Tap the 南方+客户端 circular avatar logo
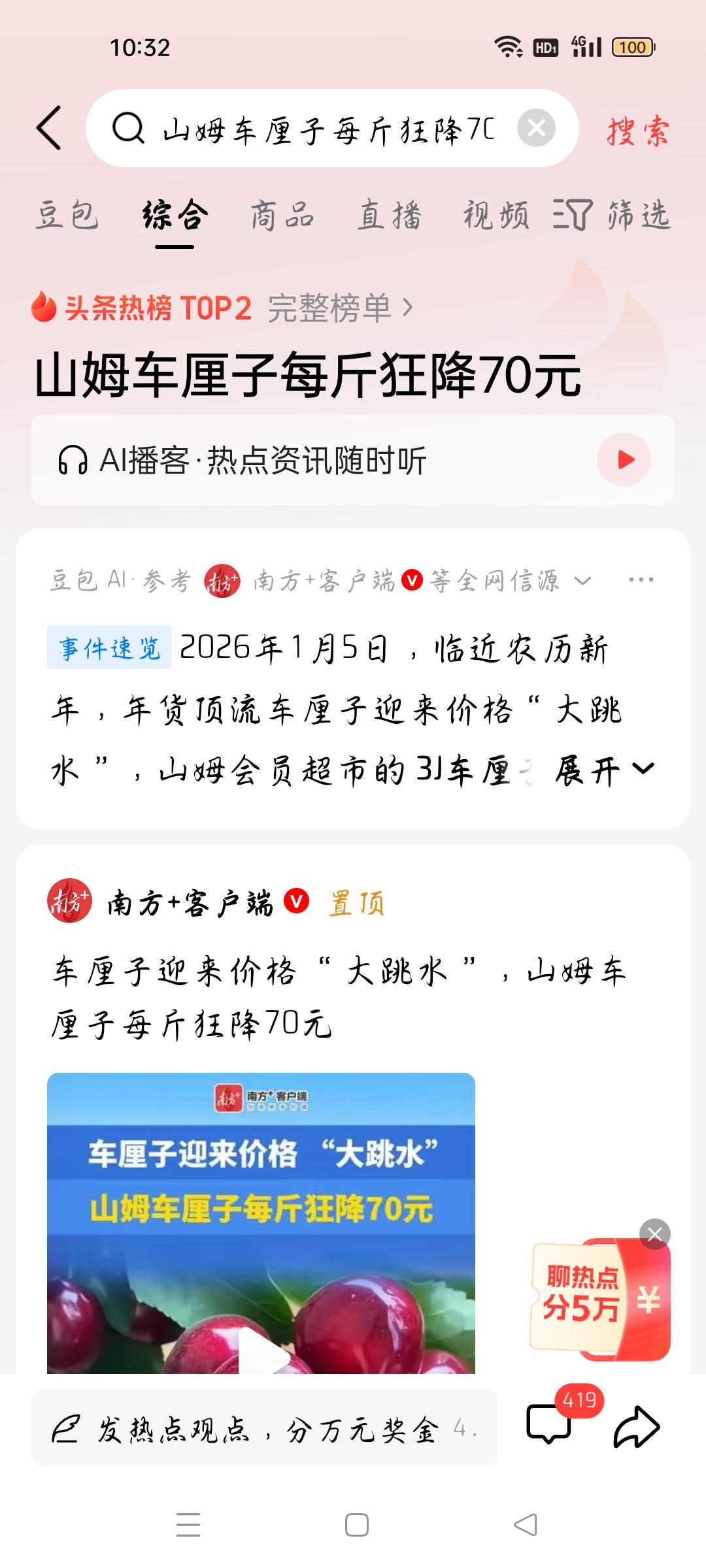Viewport: 706px width, 1568px height. tap(70, 901)
